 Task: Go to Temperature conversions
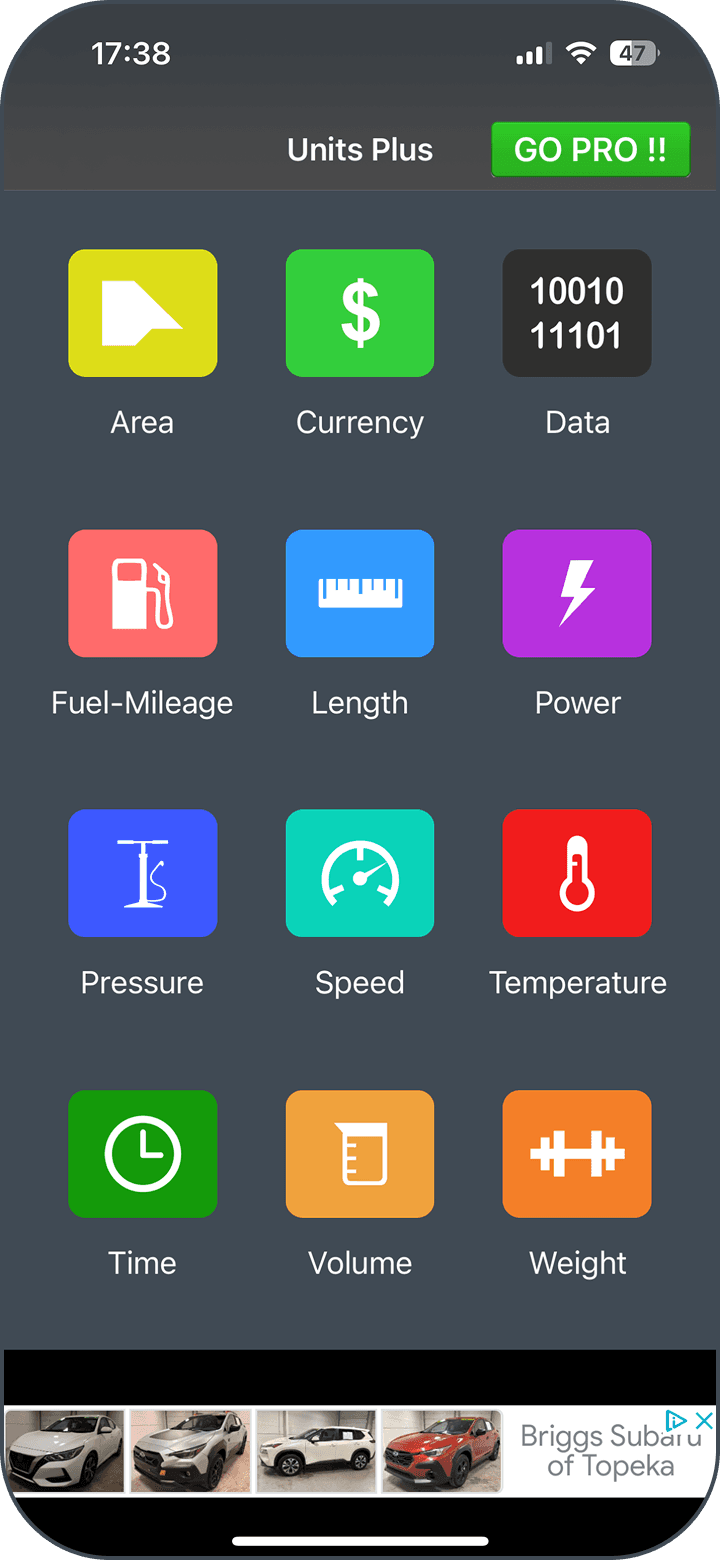point(577,874)
